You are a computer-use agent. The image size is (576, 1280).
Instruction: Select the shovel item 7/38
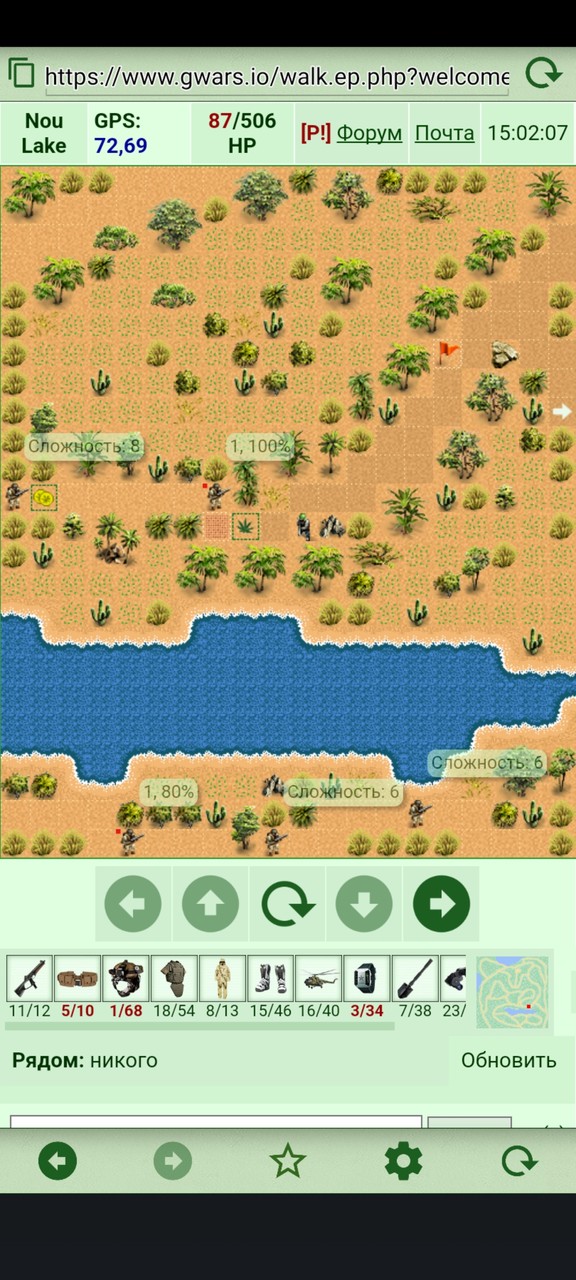pos(414,978)
